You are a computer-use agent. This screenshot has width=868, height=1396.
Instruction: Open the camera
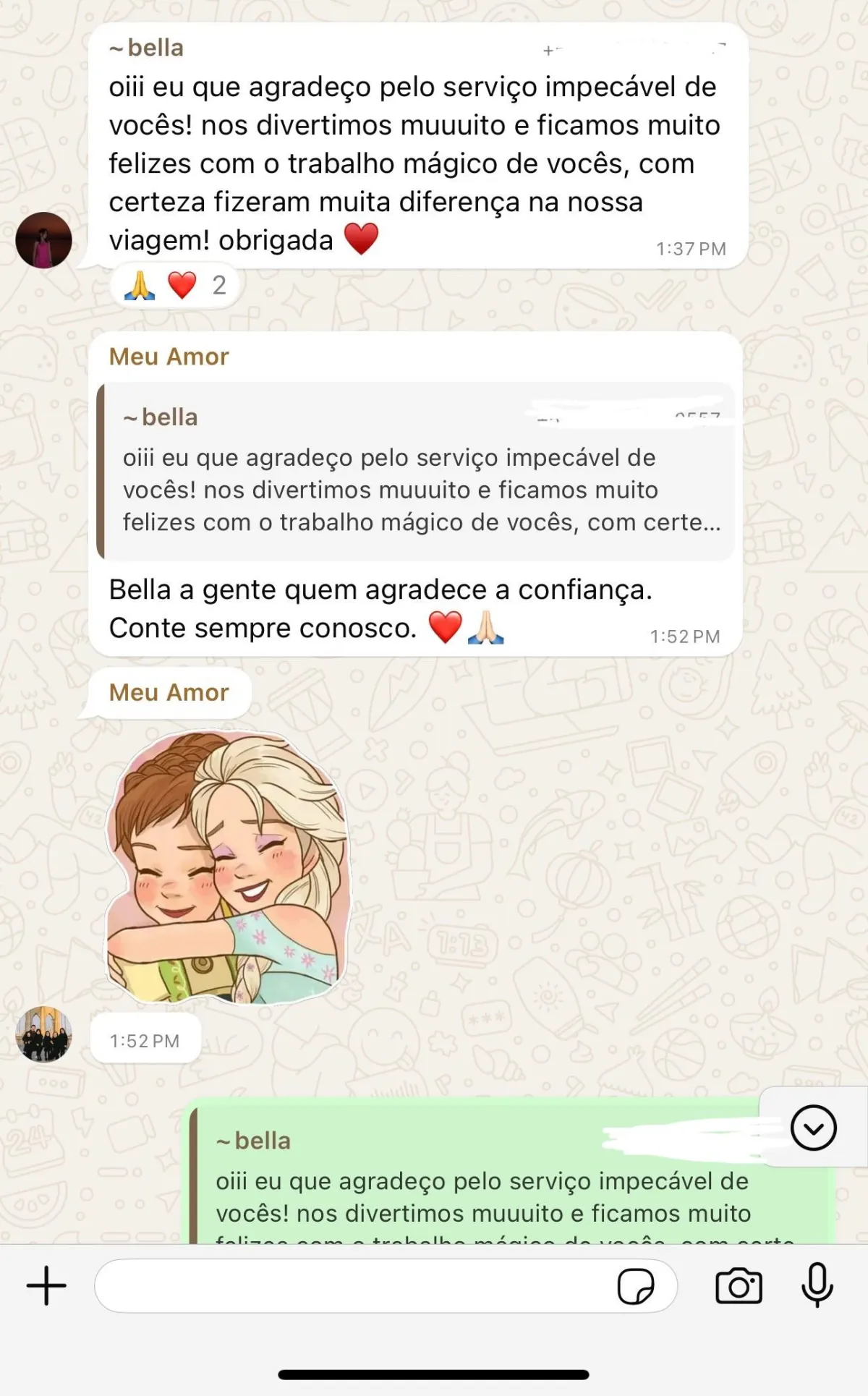pyautogui.click(x=739, y=1286)
